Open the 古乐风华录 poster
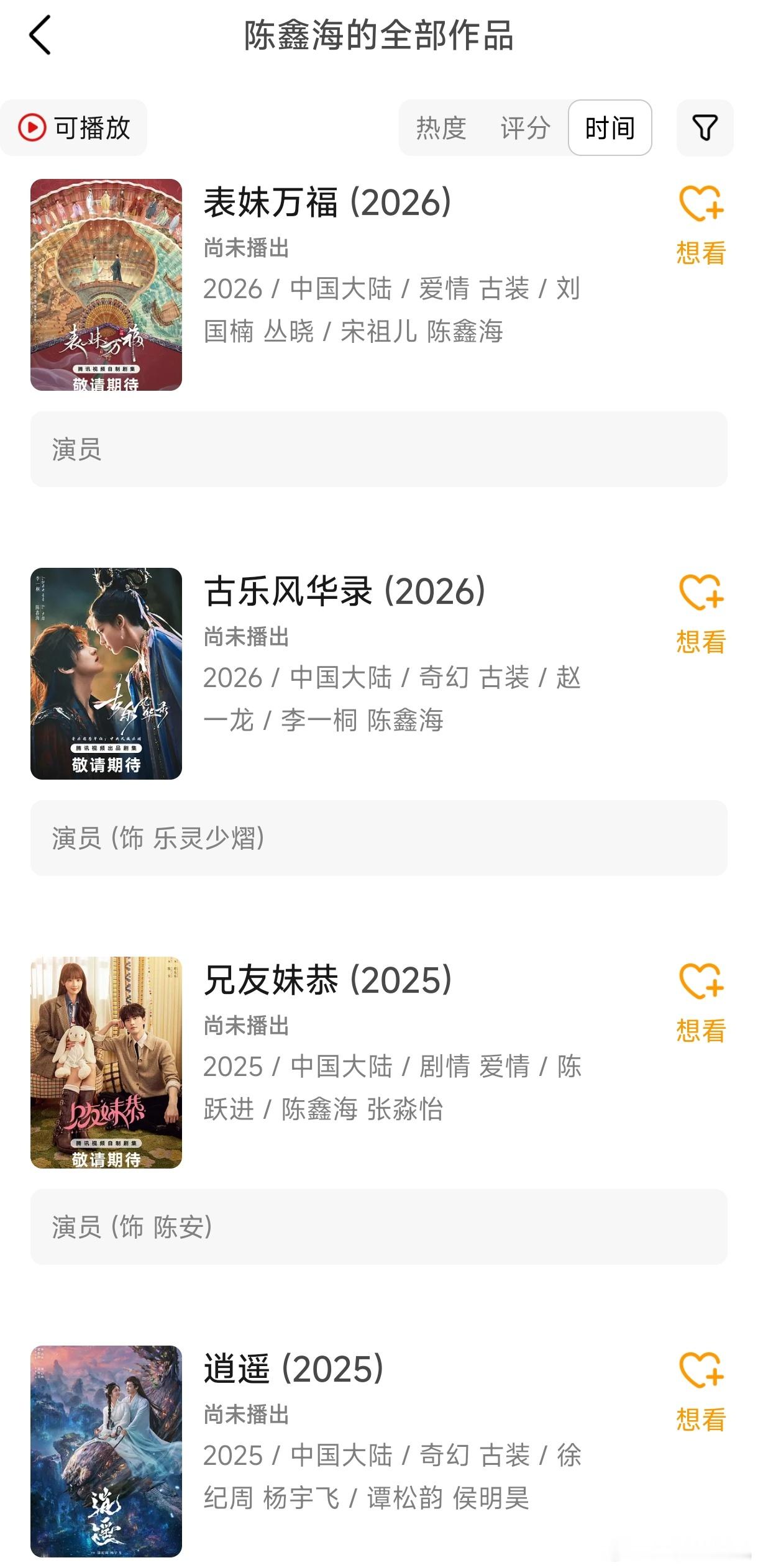Screen dimensions: 758x1568 click(106, 673)
